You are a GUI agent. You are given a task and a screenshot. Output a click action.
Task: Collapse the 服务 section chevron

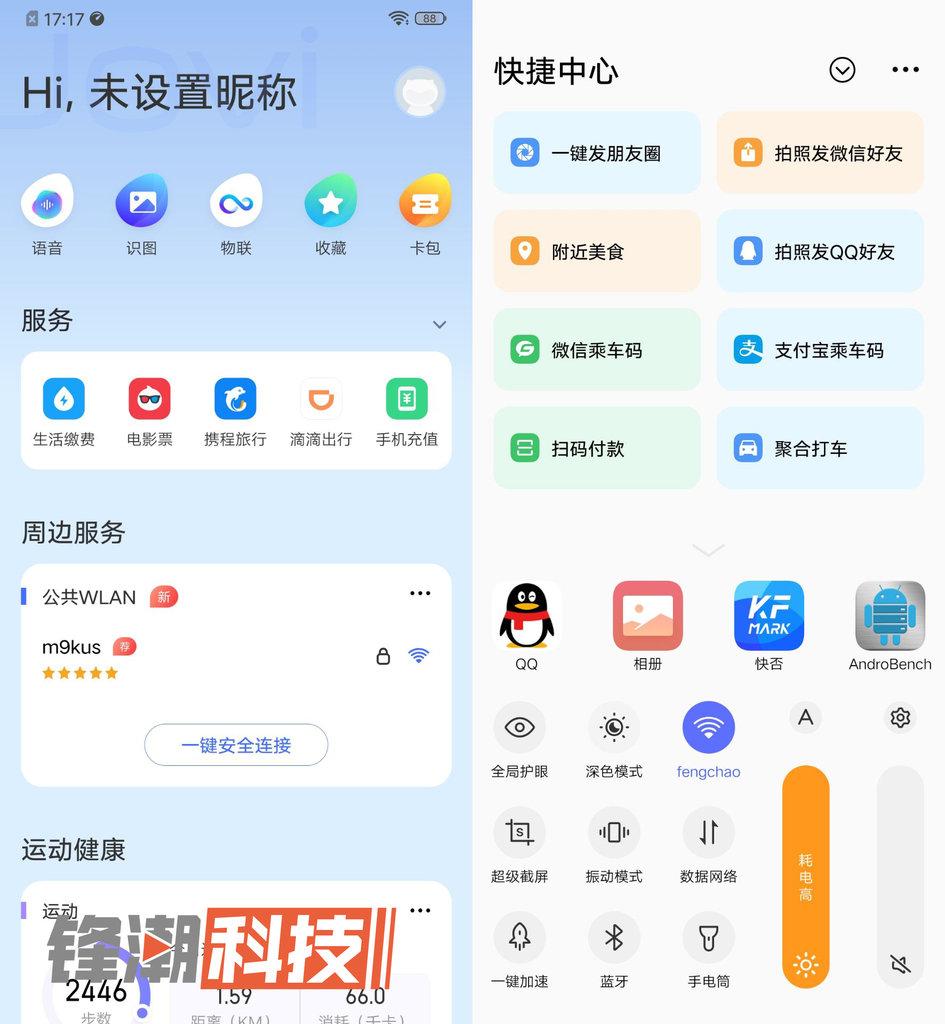(x=439, y=324)
